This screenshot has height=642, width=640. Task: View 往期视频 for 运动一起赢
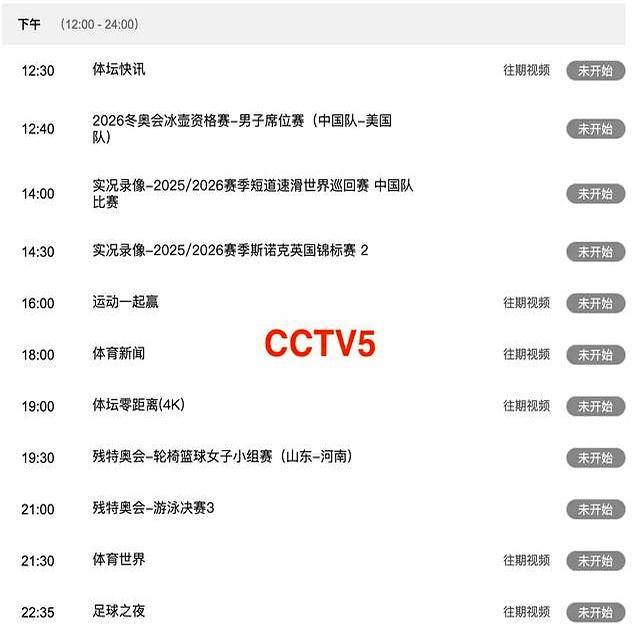pos(526,302)
